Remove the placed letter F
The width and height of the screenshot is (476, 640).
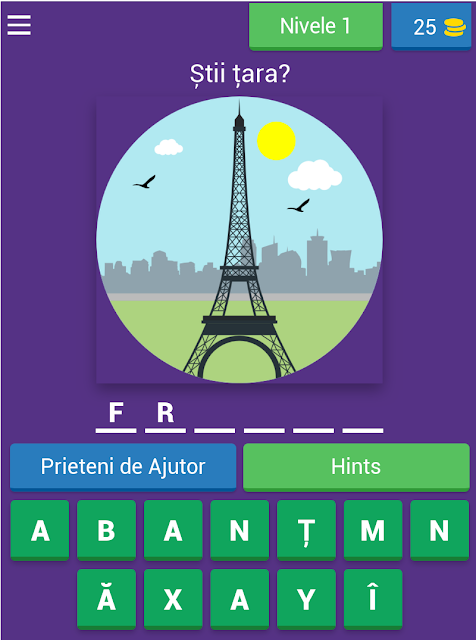116,416
